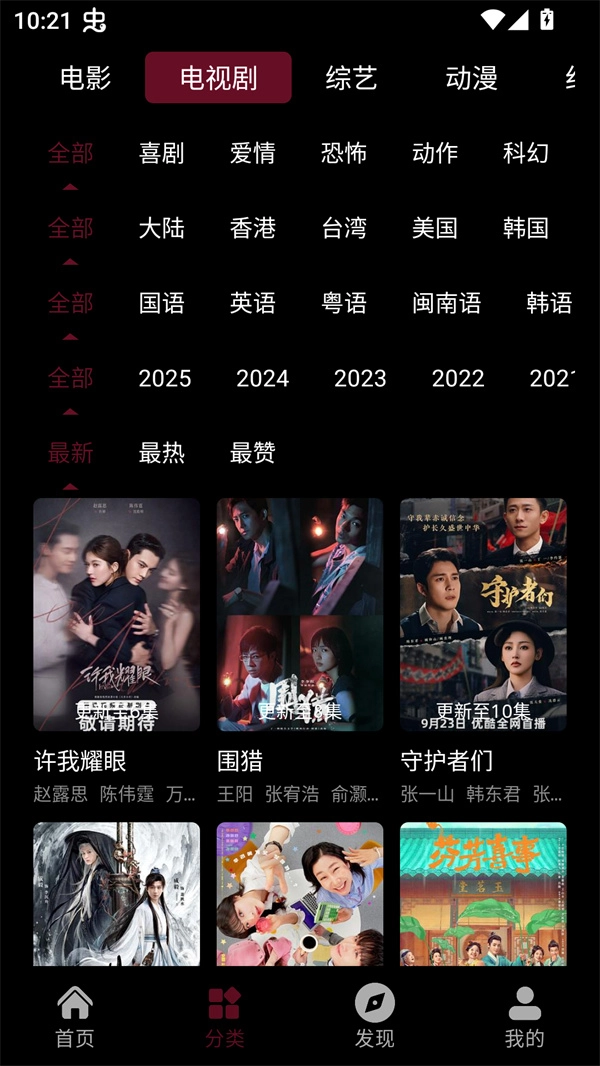Image resolution: width=600 pixels, height=1066 pixels.
Task: Choose 闽南语 language filter
Action: [x=446, y=303]
